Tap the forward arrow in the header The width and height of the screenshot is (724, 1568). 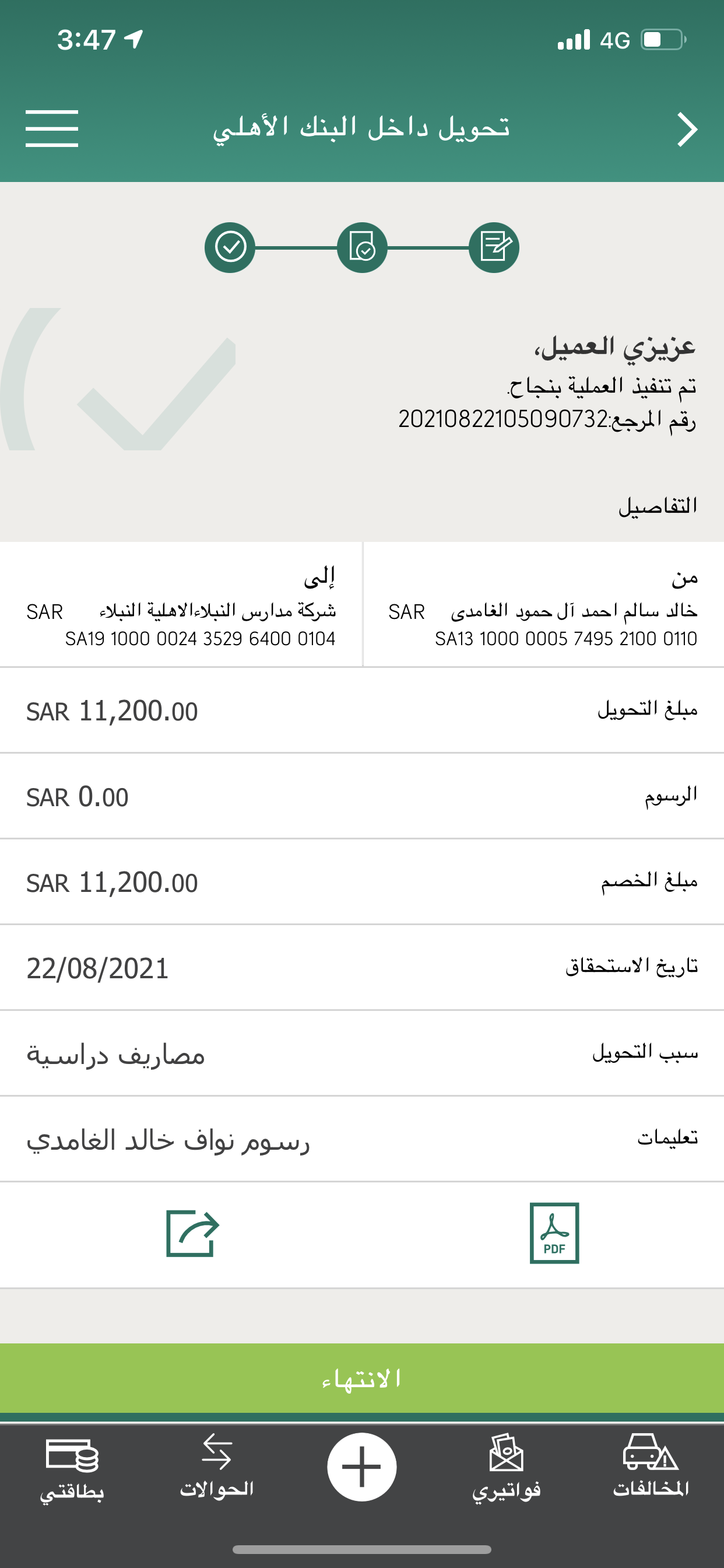(x=687, y=129)
